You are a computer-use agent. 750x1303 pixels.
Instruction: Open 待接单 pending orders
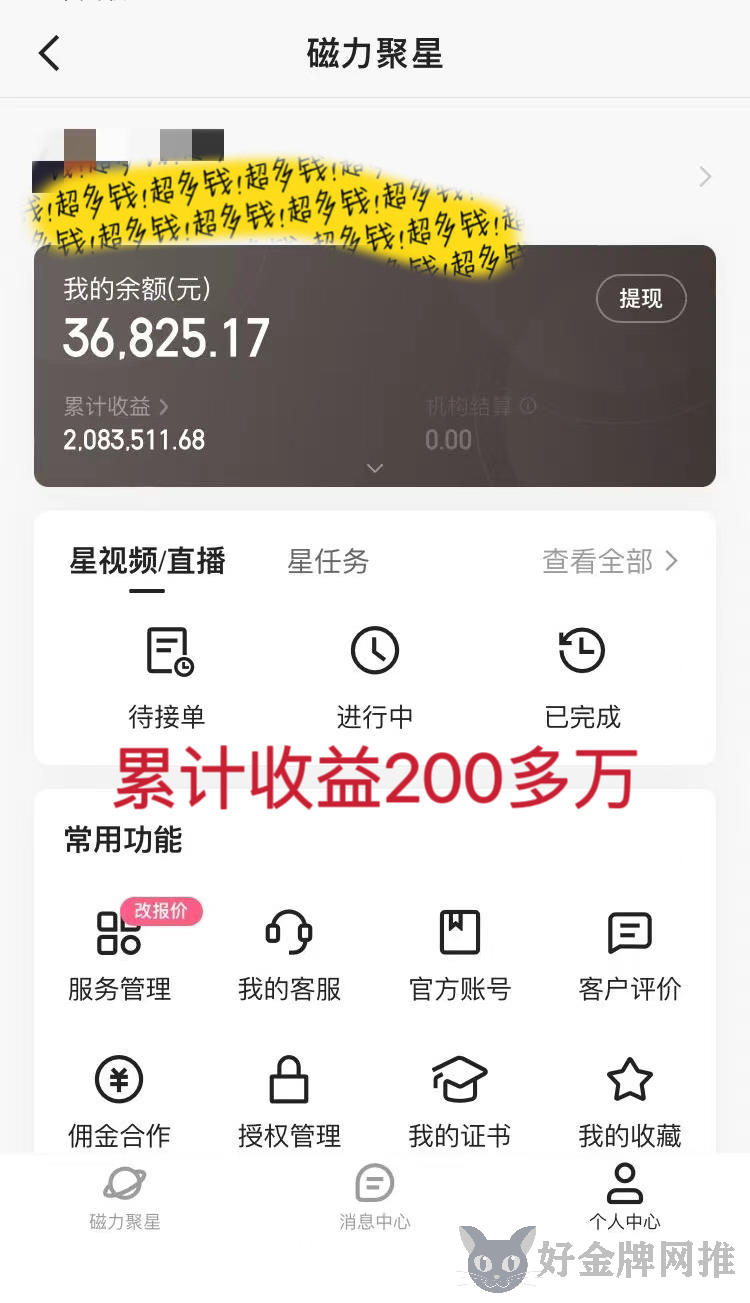pos(167,677)
